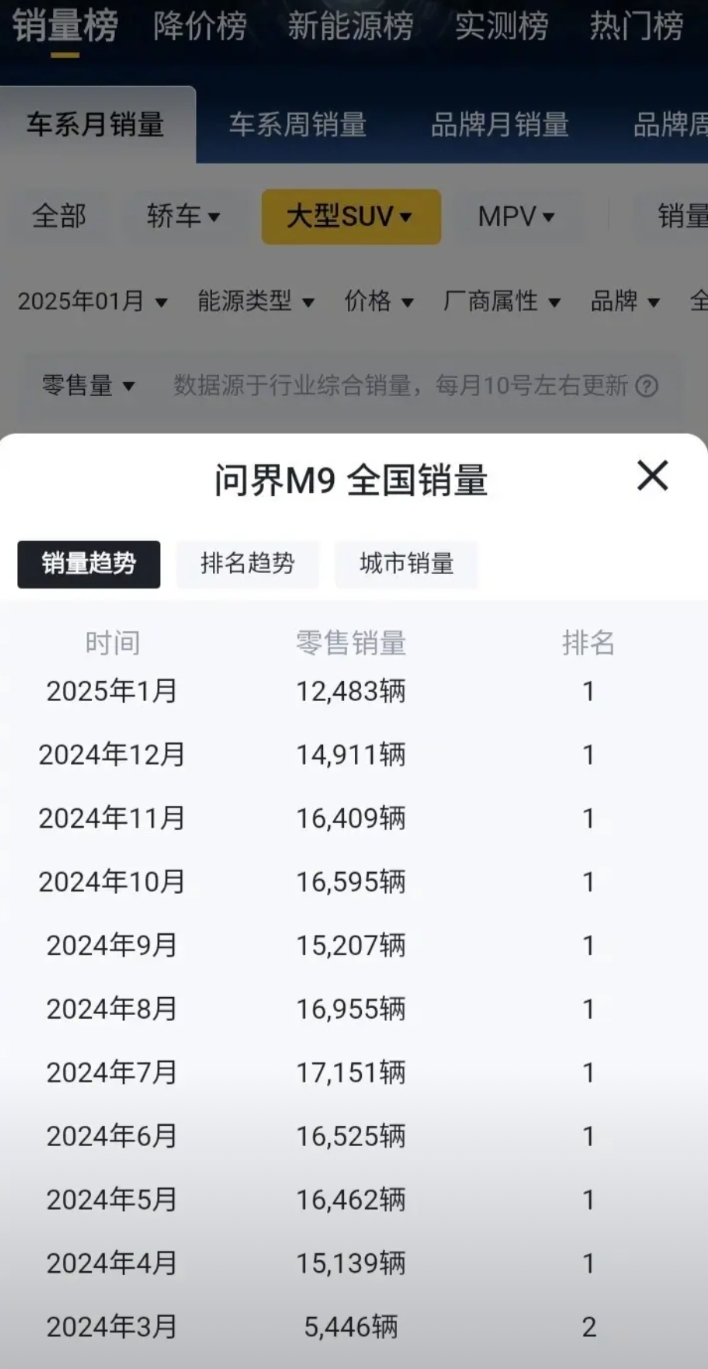Open the 降价榜 ranking
The height and width of the screenshot is (1369, 708).
200,26
